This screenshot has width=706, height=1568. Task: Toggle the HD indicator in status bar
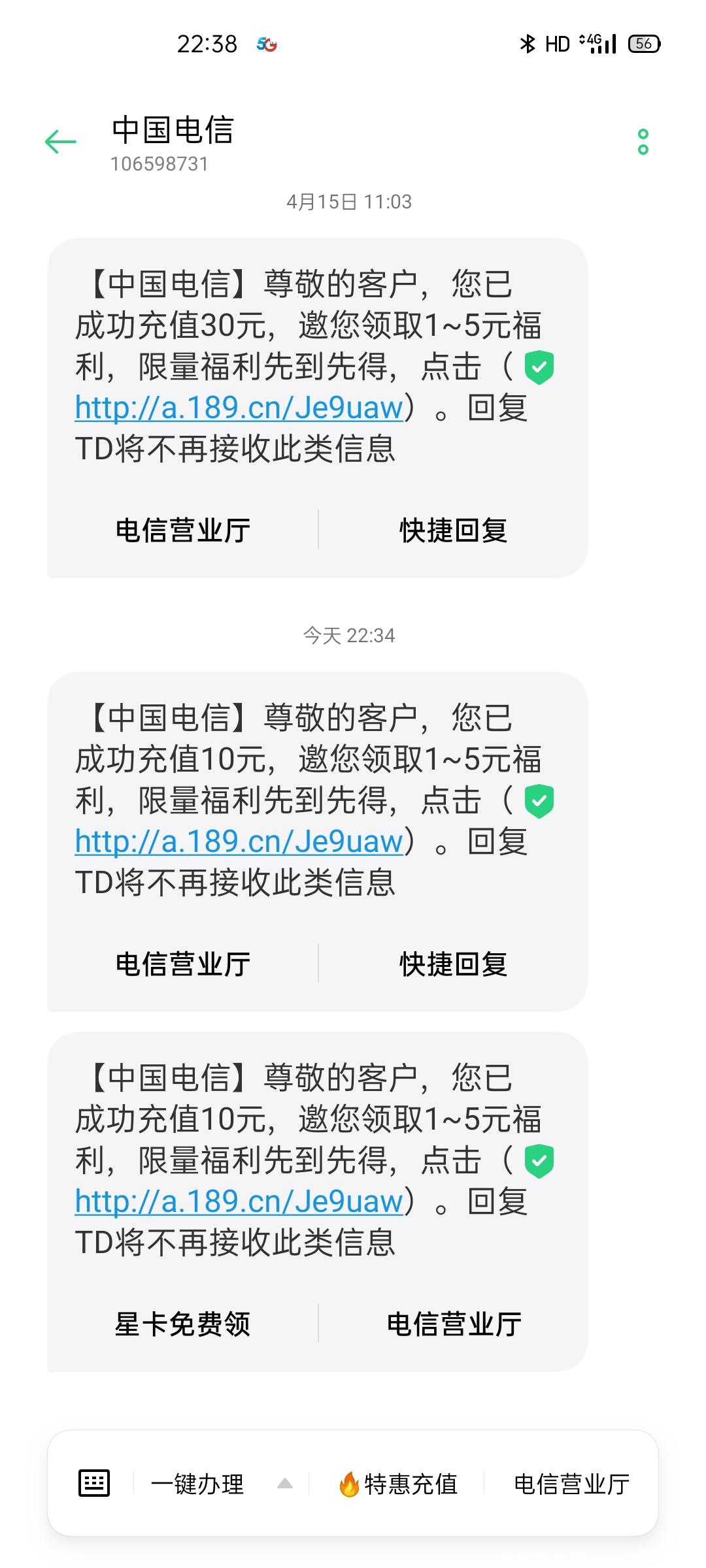[x=558, y=42]
